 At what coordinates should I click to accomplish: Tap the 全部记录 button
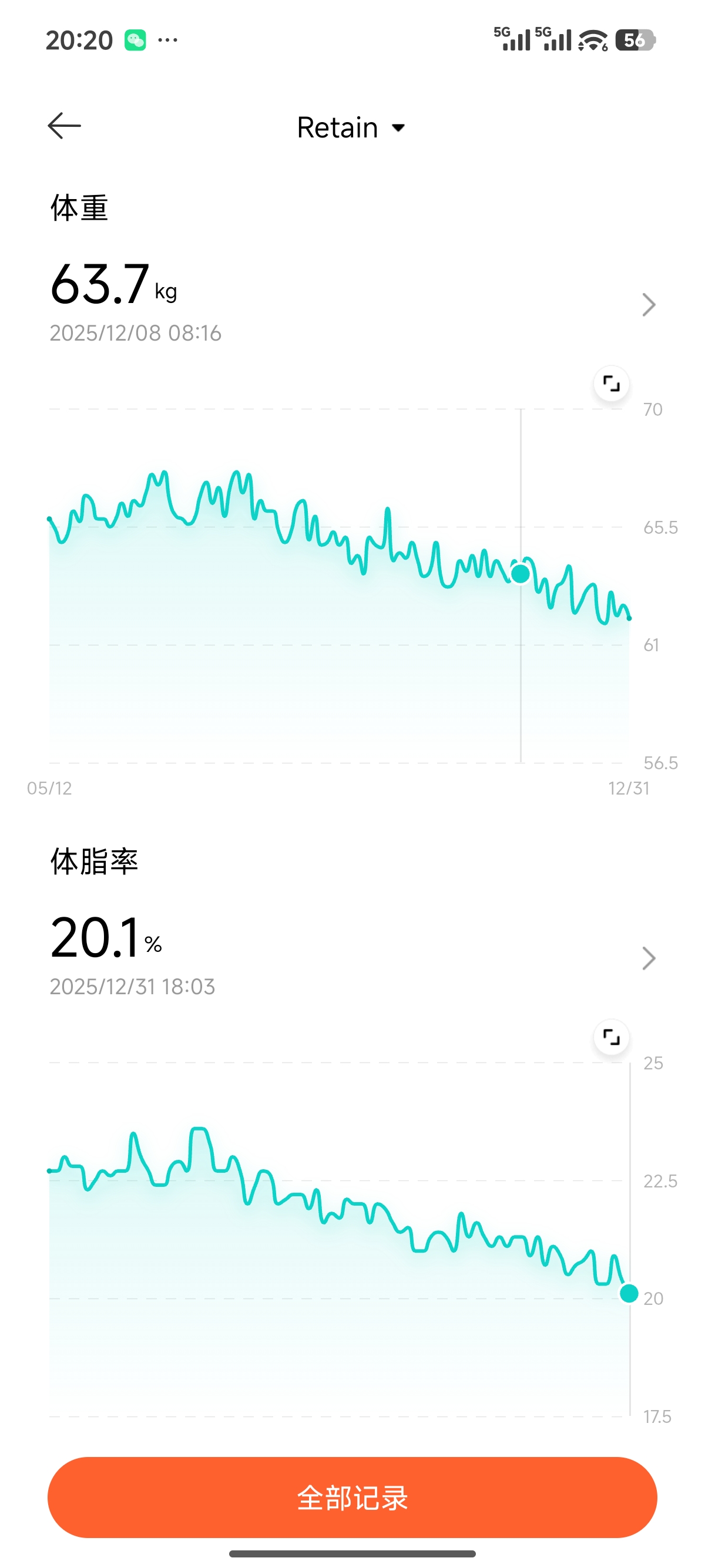pos(352,1498)
